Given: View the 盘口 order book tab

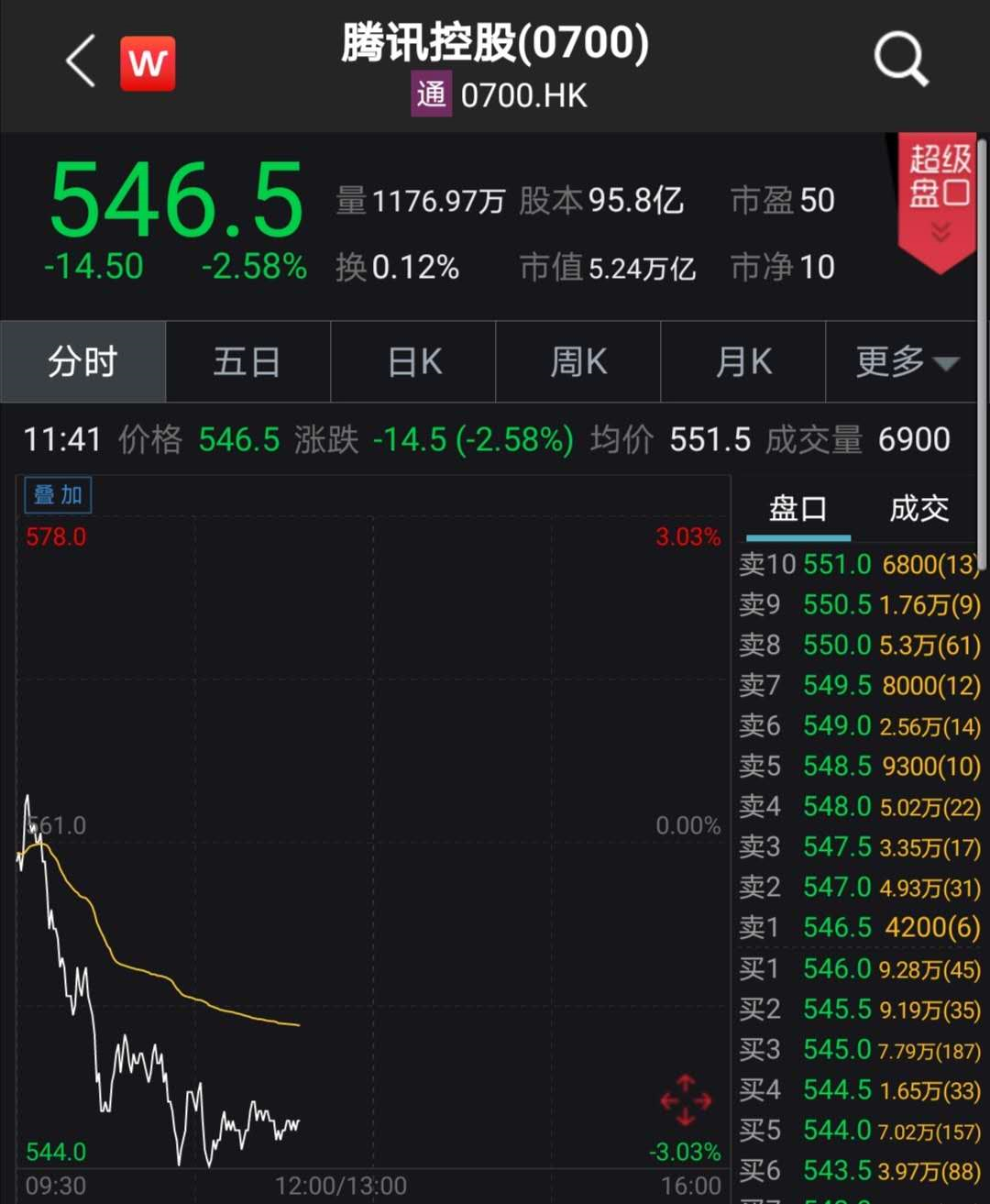Looking at the screenshot, I should tap(796, 509).
